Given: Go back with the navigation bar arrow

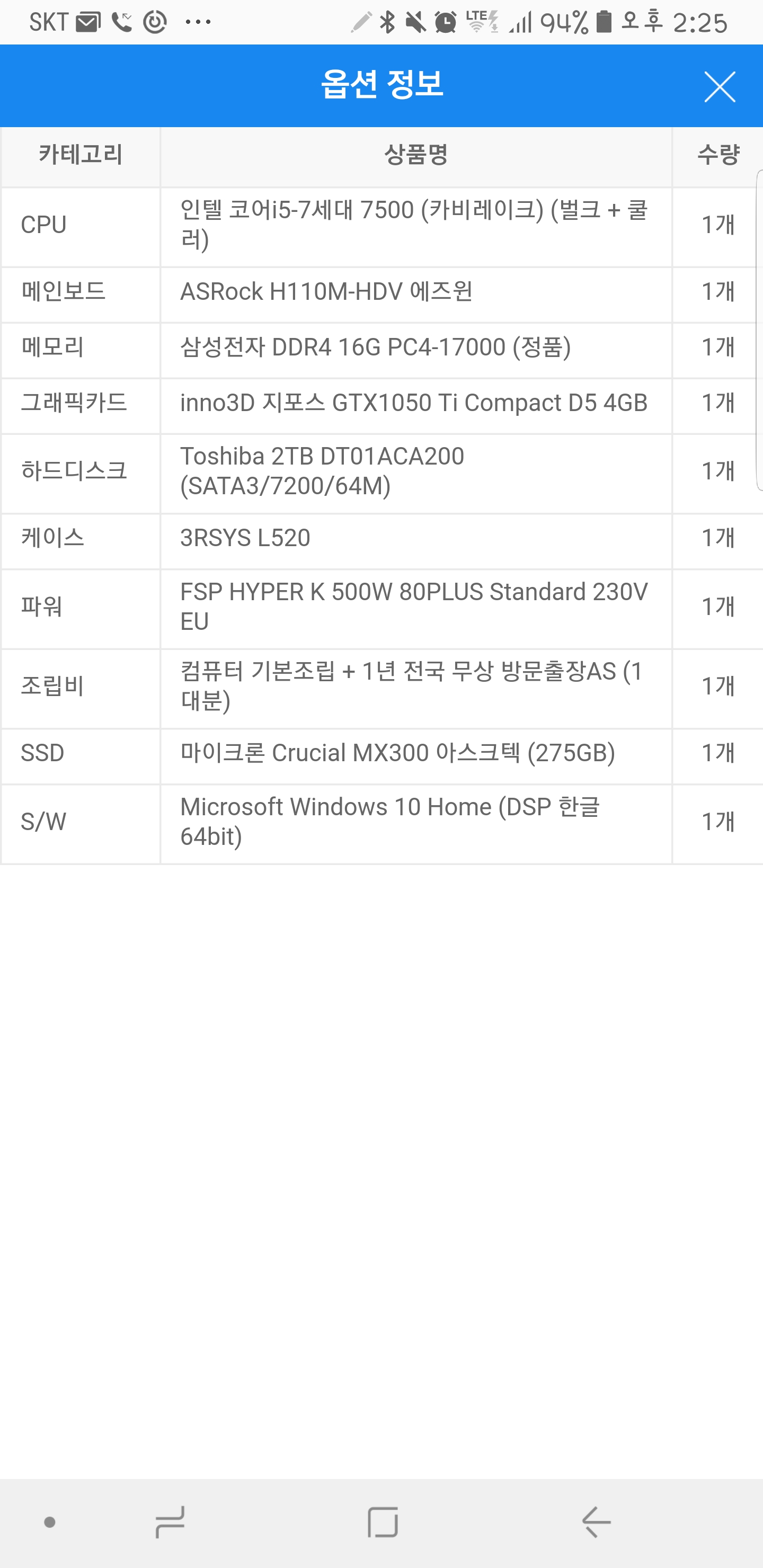Looking at the screenshot, I should 596,1522.
